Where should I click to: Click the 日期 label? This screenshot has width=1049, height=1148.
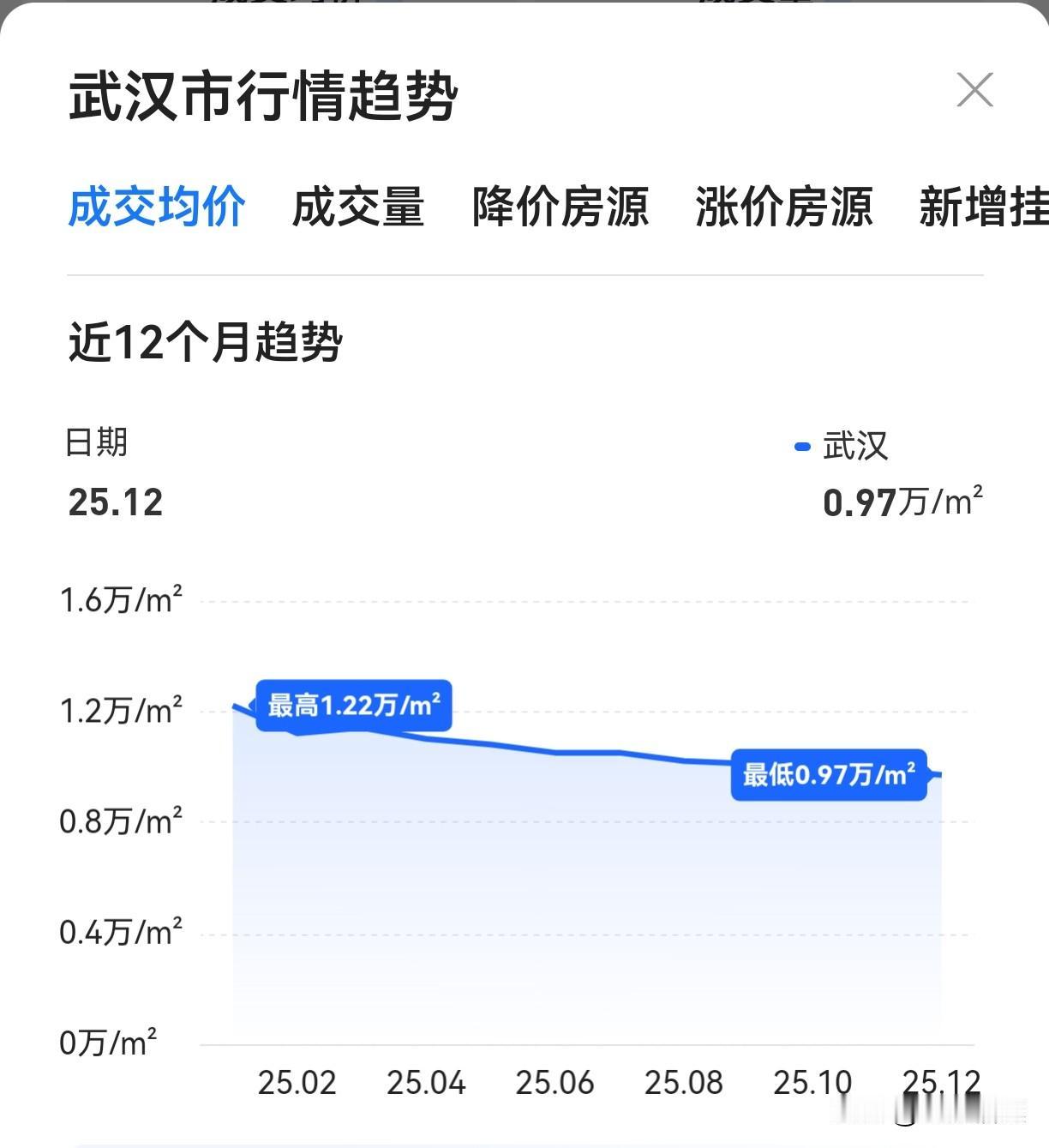[x=97, y=442]
